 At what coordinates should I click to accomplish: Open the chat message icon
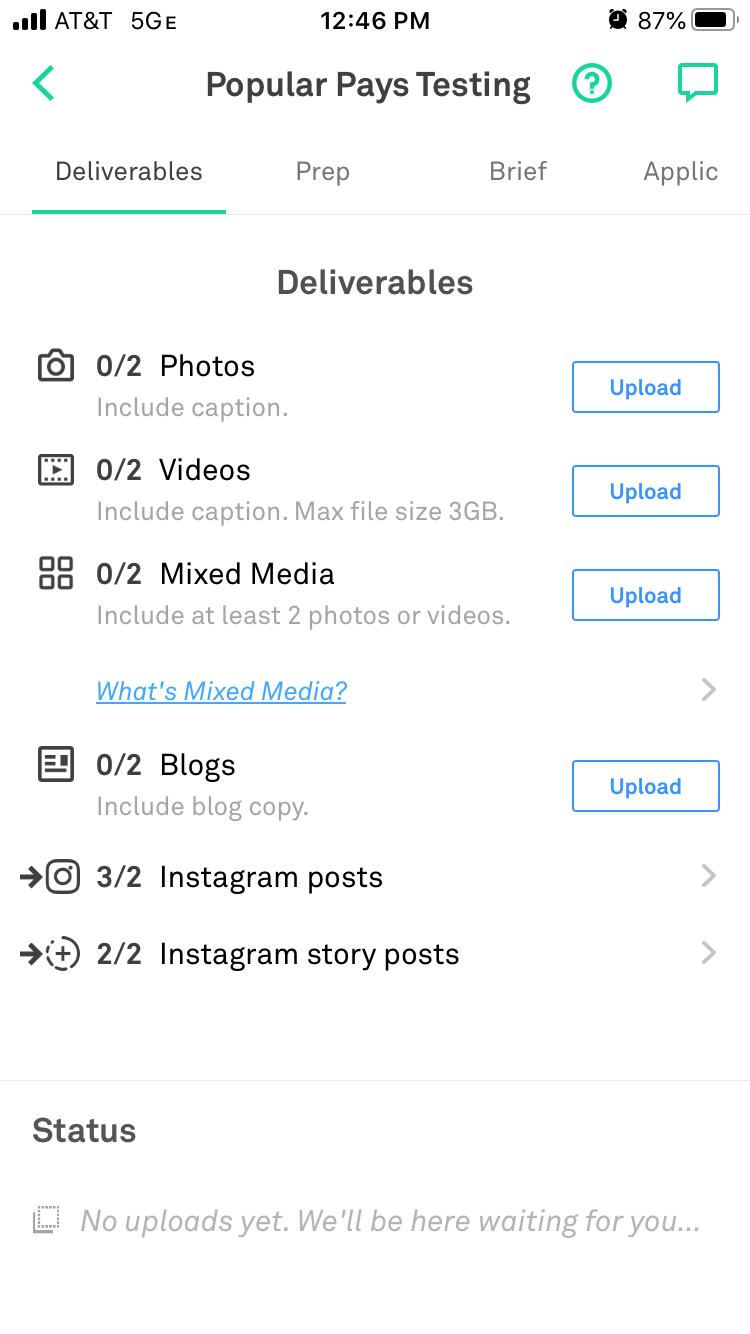coord(697,83)
